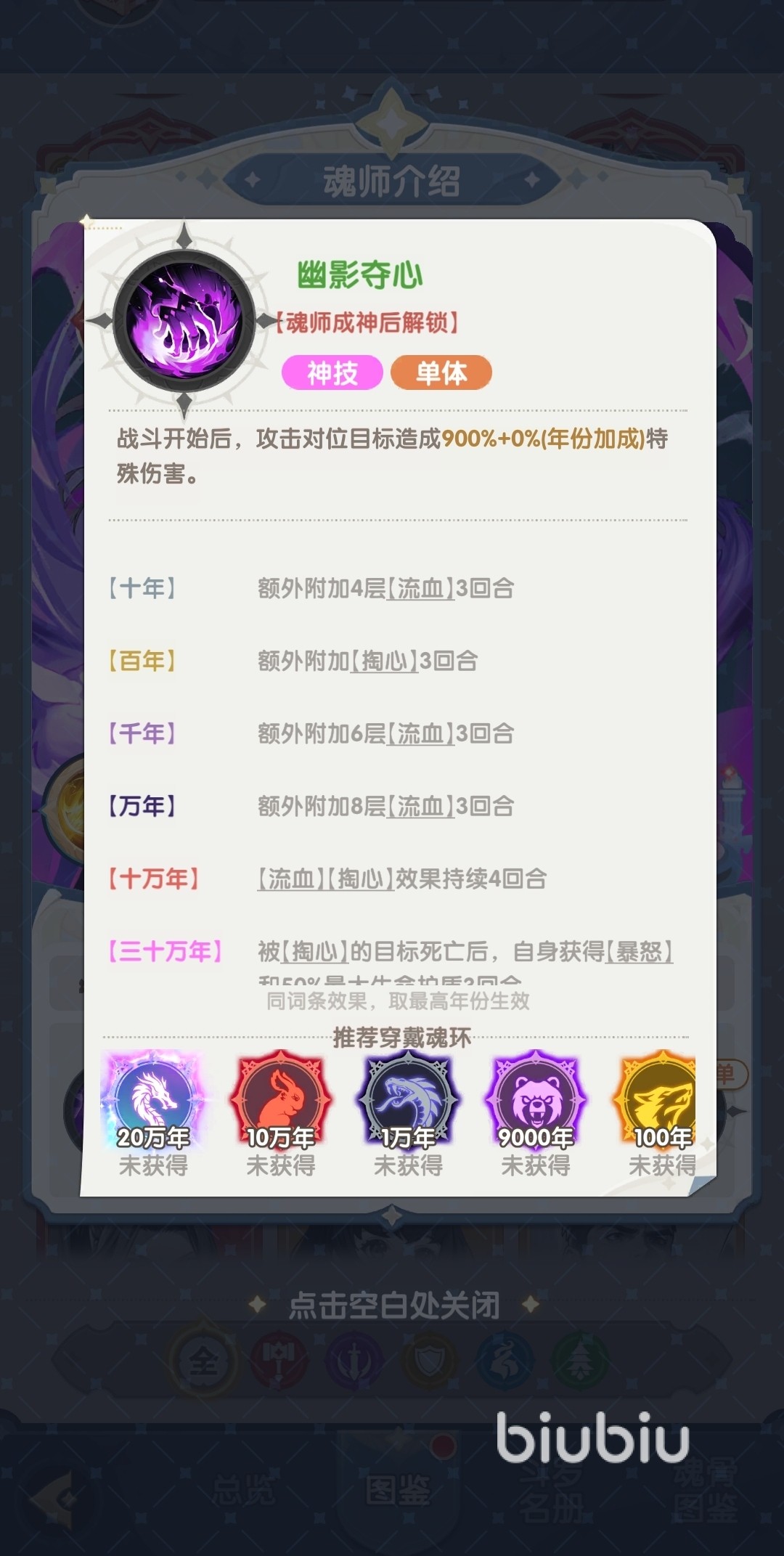Open the 掏心 keyword in the 百年 row

384,661
